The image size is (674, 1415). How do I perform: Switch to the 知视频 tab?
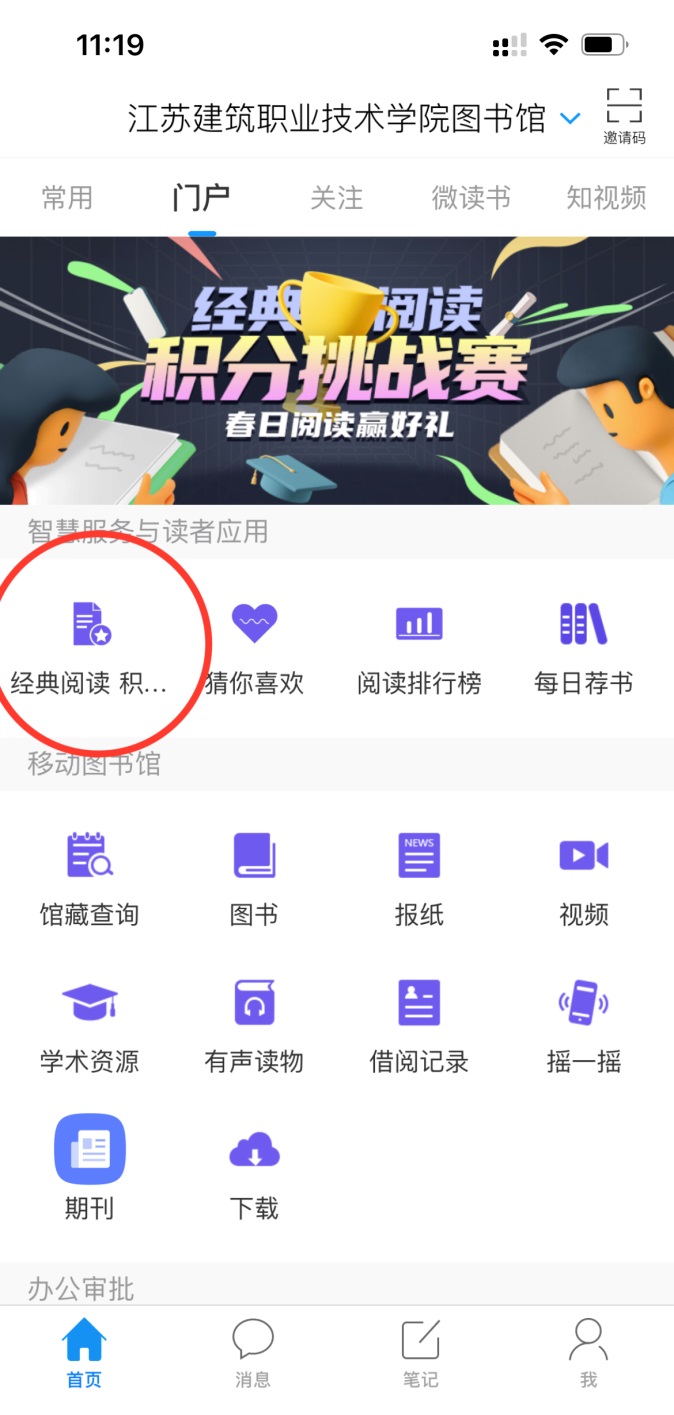[x=606, y=198]
